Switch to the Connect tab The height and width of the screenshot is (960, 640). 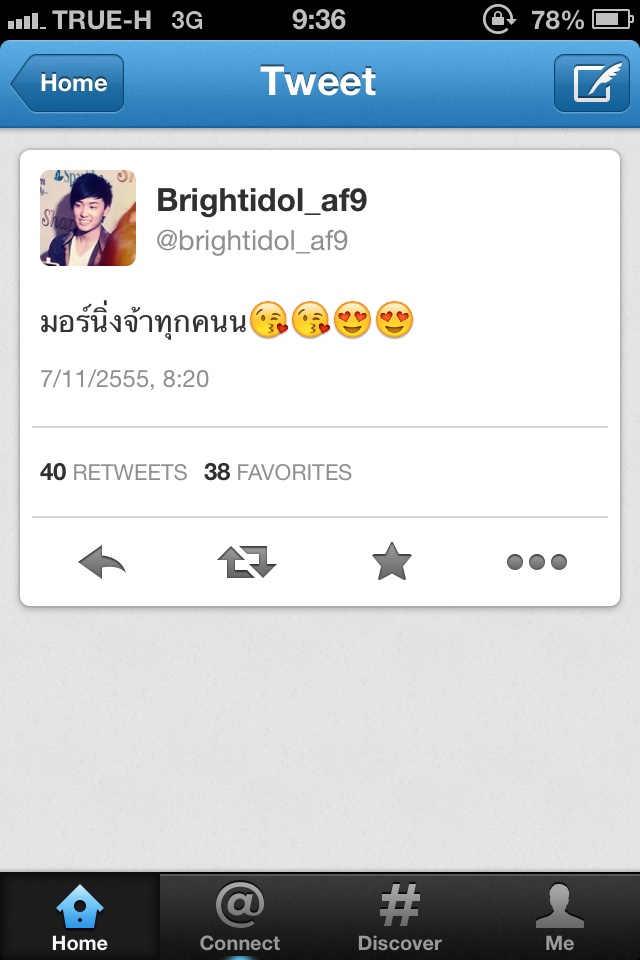[240, 916]
